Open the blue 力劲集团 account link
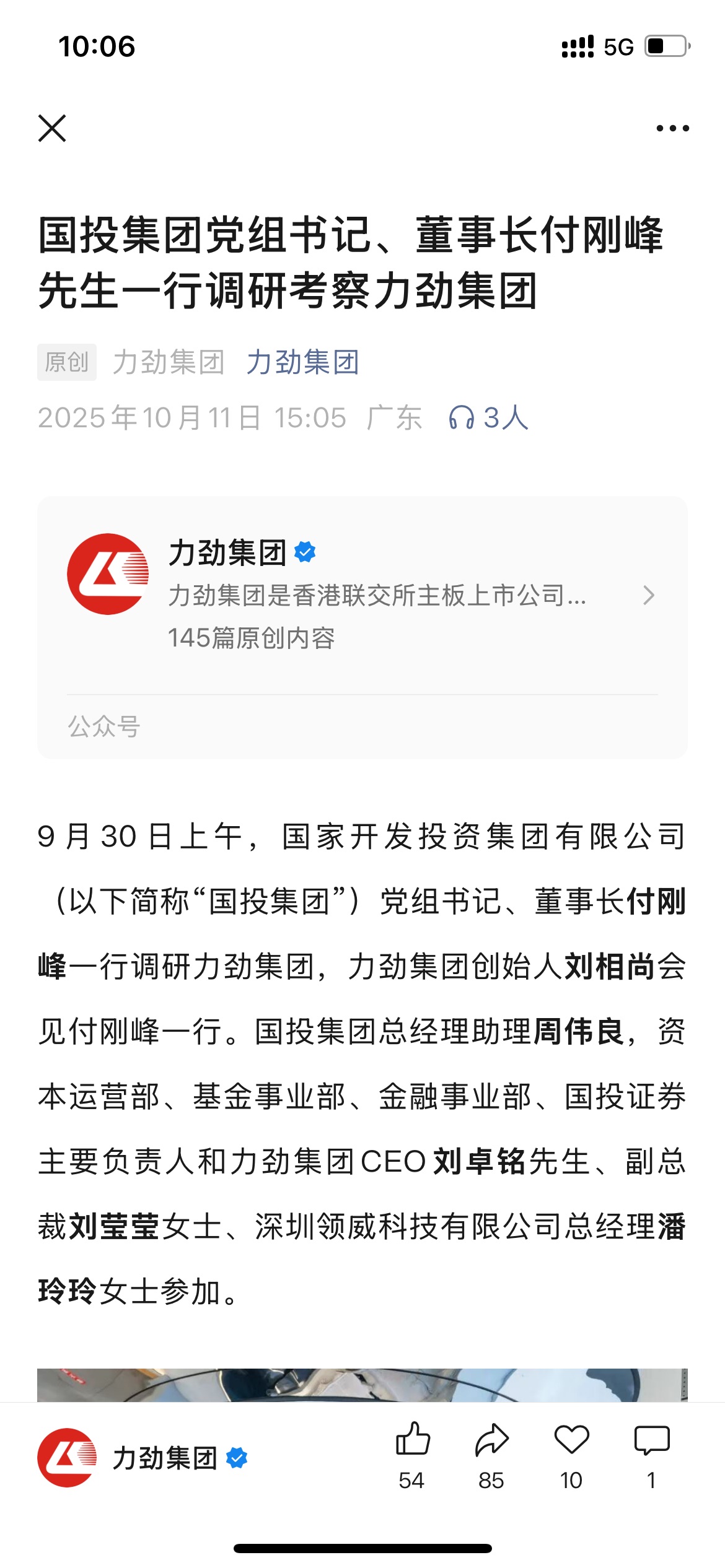Screen dimensions: 725x1568 pos(302,362)
